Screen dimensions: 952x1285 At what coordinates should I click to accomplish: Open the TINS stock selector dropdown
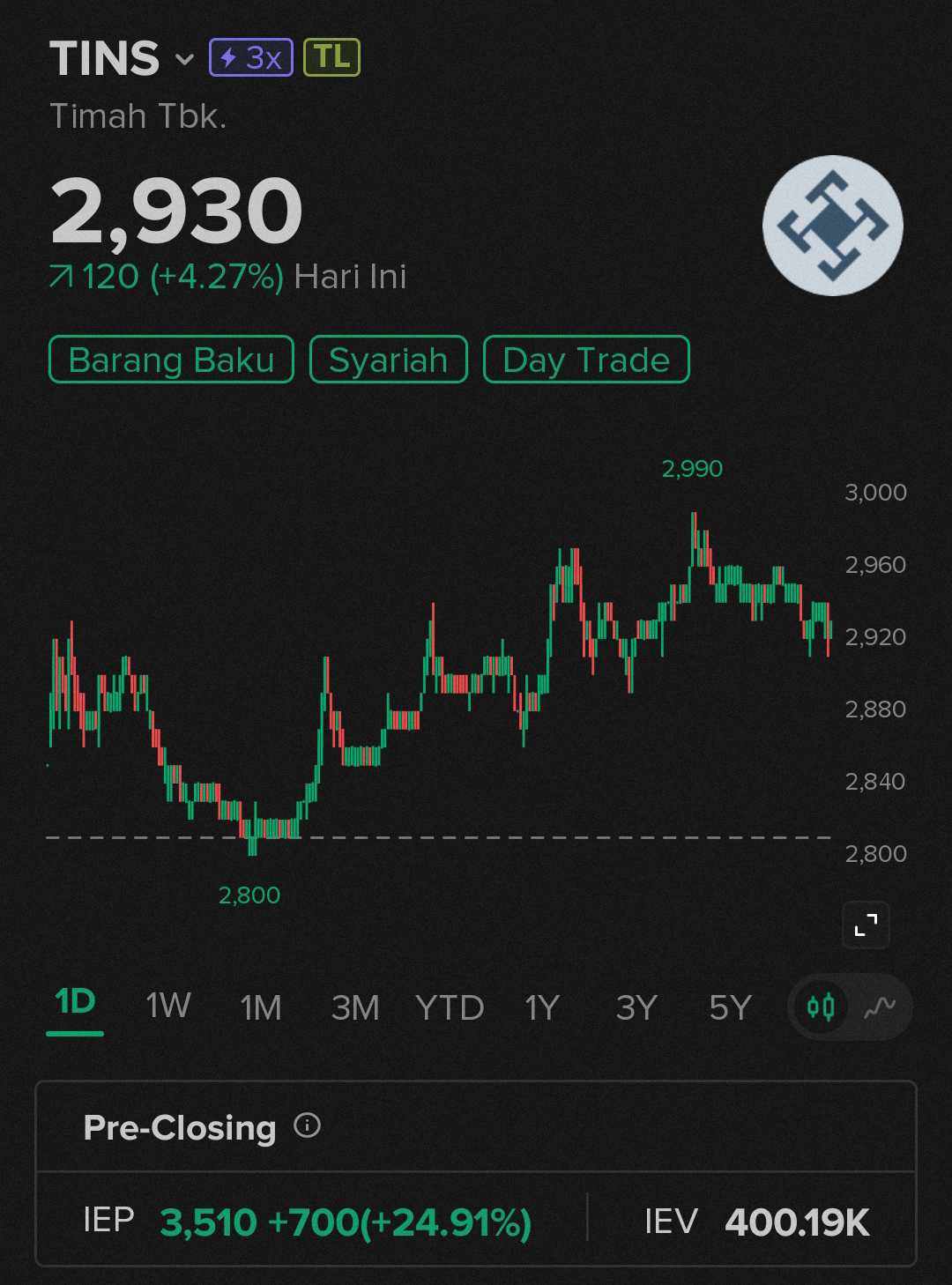click(184, 60)
